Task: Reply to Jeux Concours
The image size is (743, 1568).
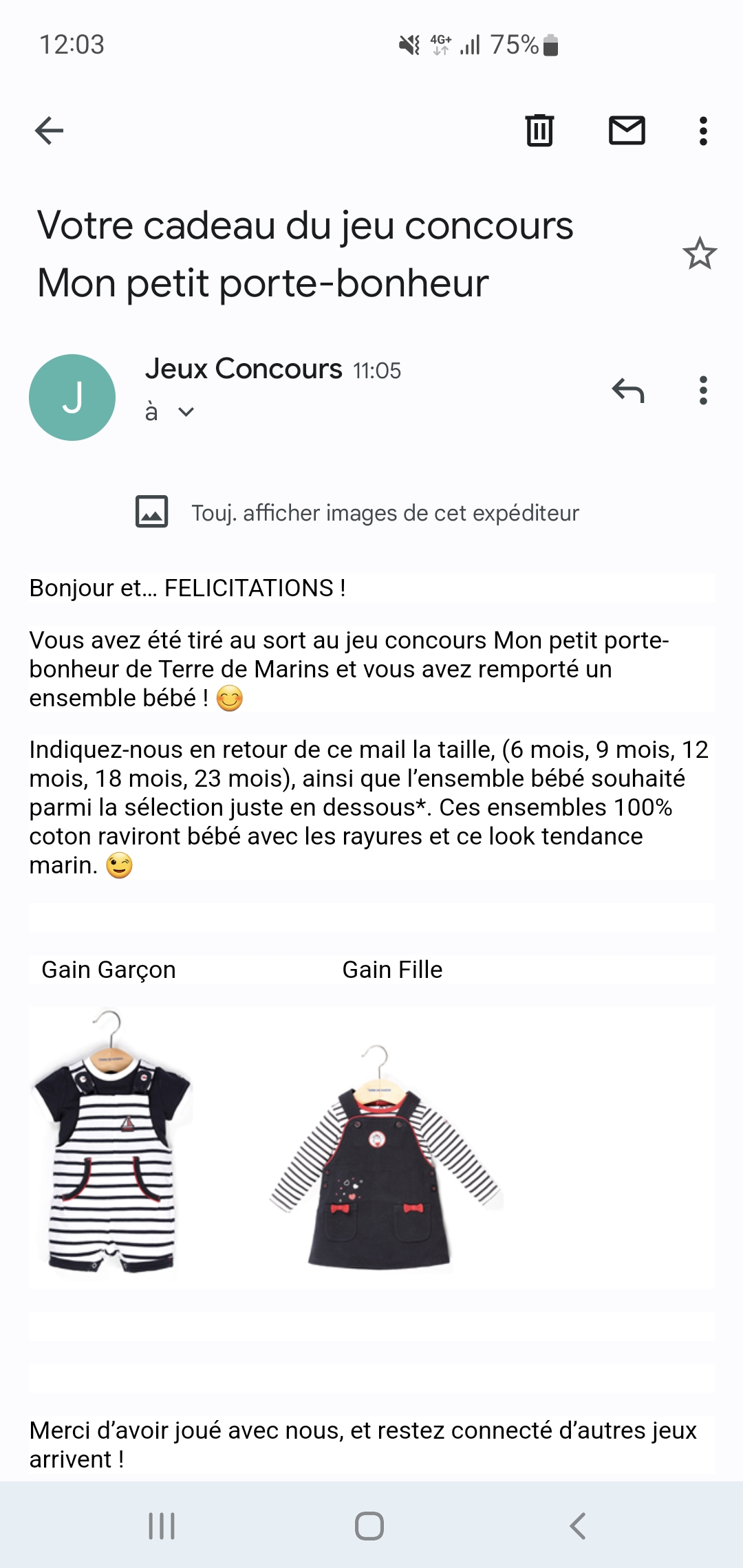Action: point(628,391)
